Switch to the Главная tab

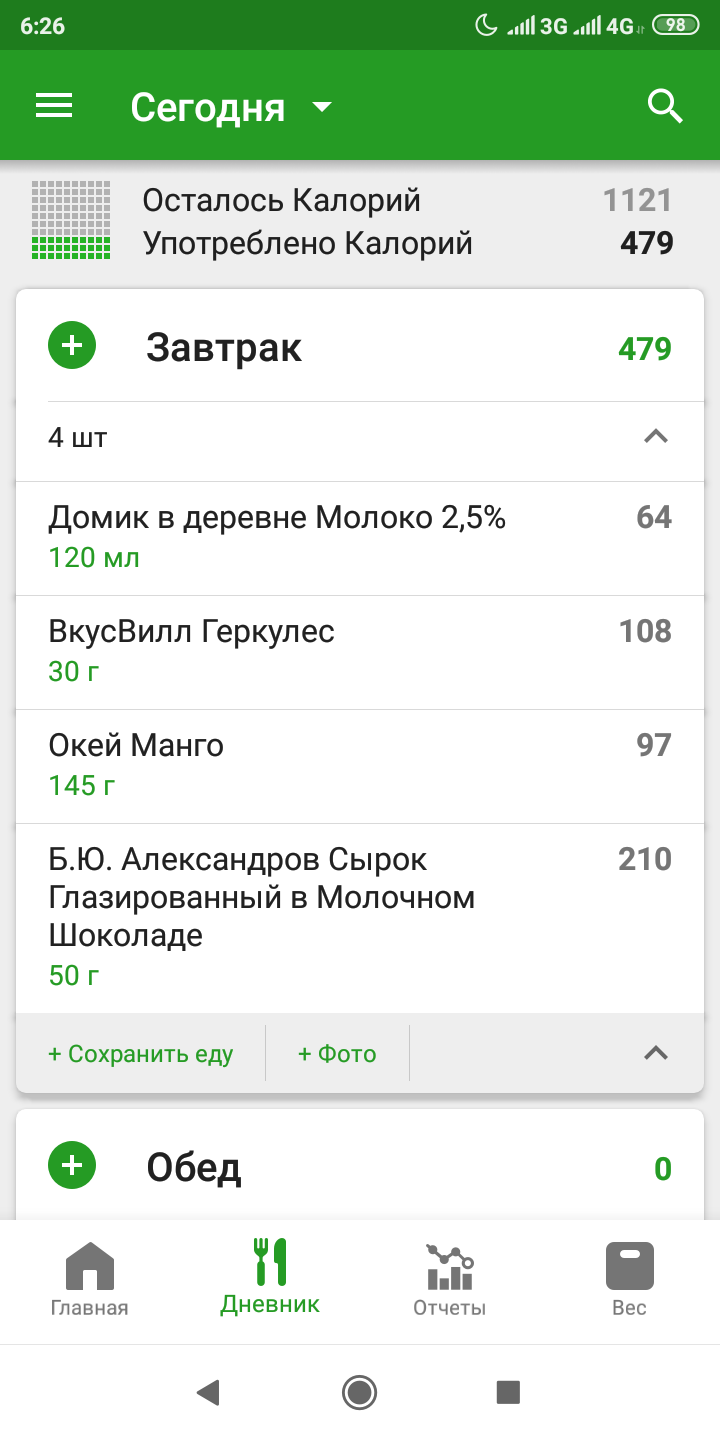pos(90,1279)
